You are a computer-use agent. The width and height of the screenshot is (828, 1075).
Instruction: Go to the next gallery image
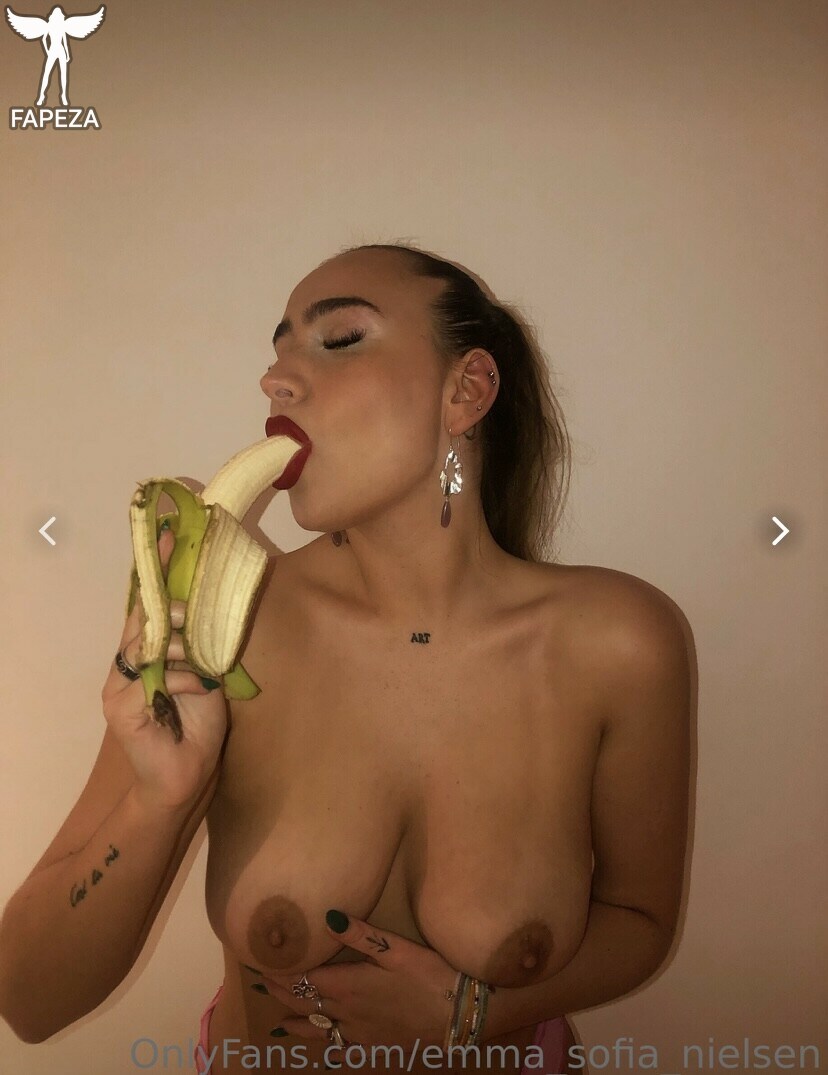[780, 531]
